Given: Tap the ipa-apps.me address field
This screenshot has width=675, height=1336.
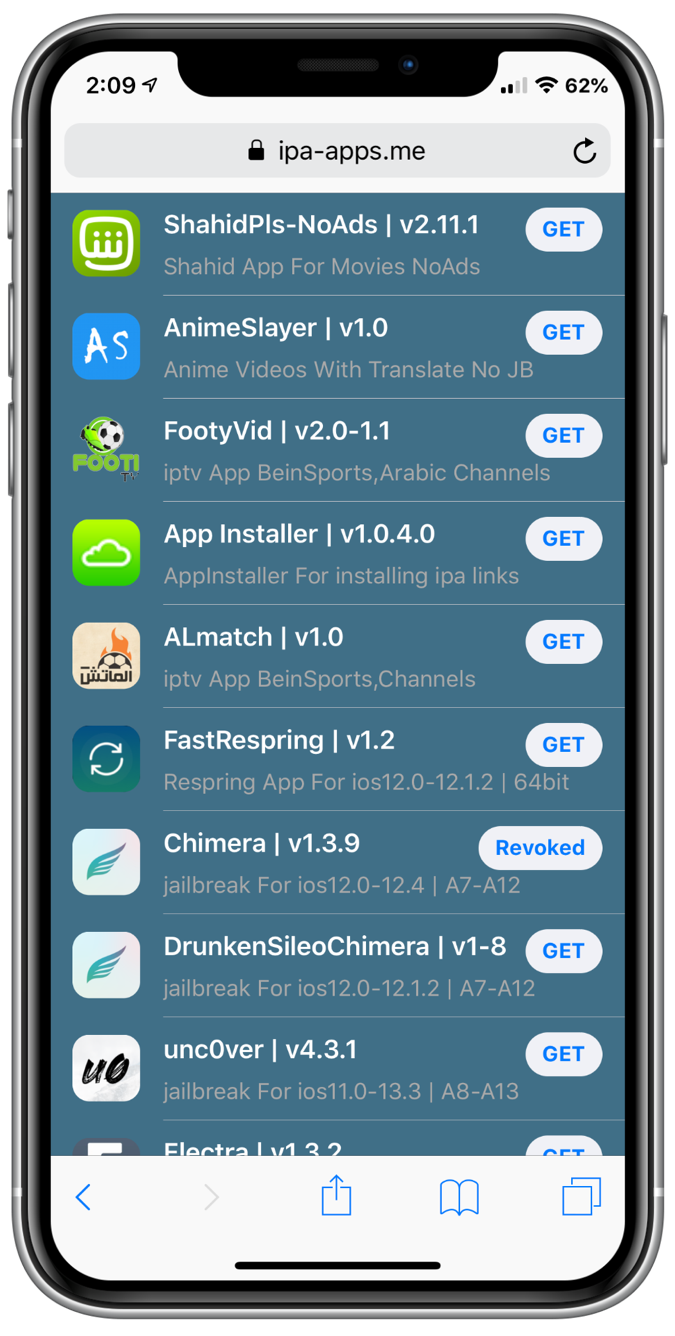Looking at the screenshot, I should click(x=337, y=152).
